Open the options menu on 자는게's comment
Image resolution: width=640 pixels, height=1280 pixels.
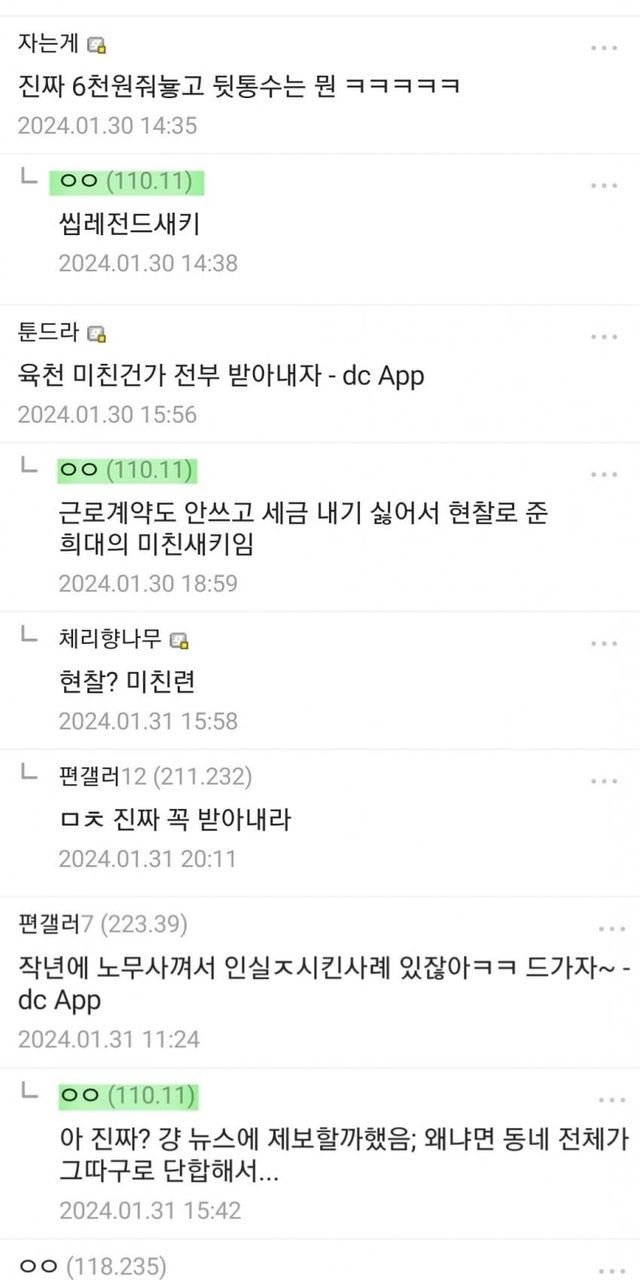[x=603, y=48]
